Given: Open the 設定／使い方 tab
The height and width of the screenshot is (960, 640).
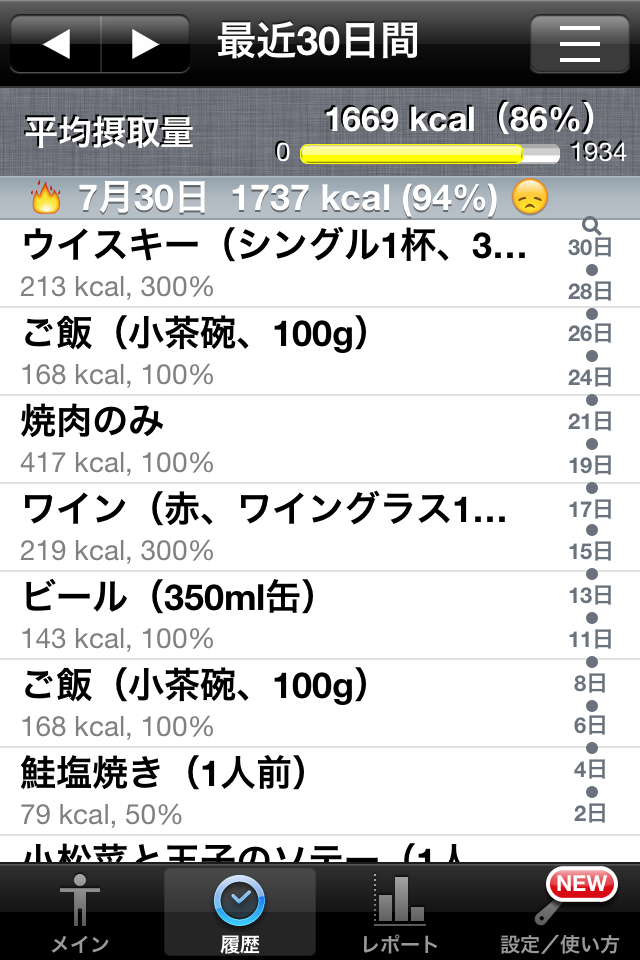Looking at the screenshot, I should point(560,912).
